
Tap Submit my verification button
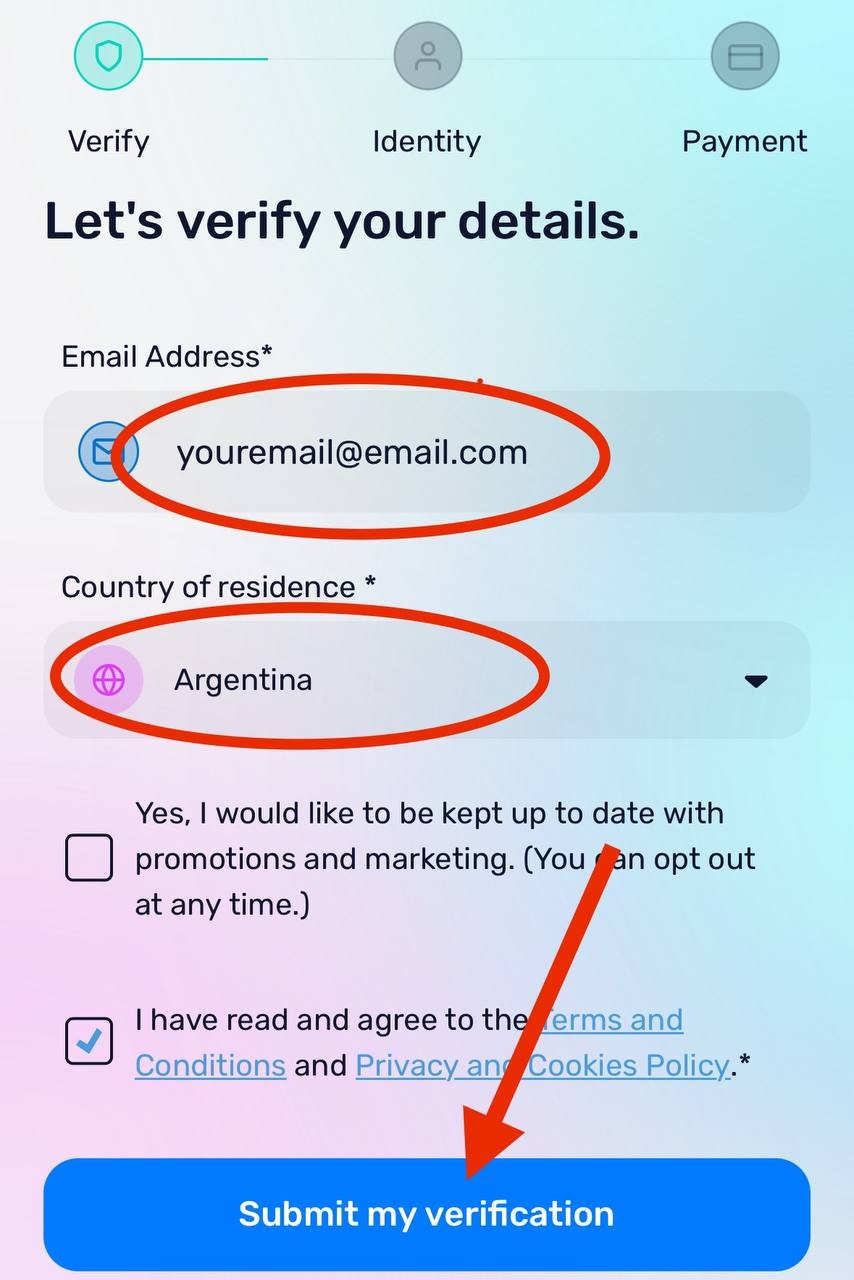tap(426, 1214)
